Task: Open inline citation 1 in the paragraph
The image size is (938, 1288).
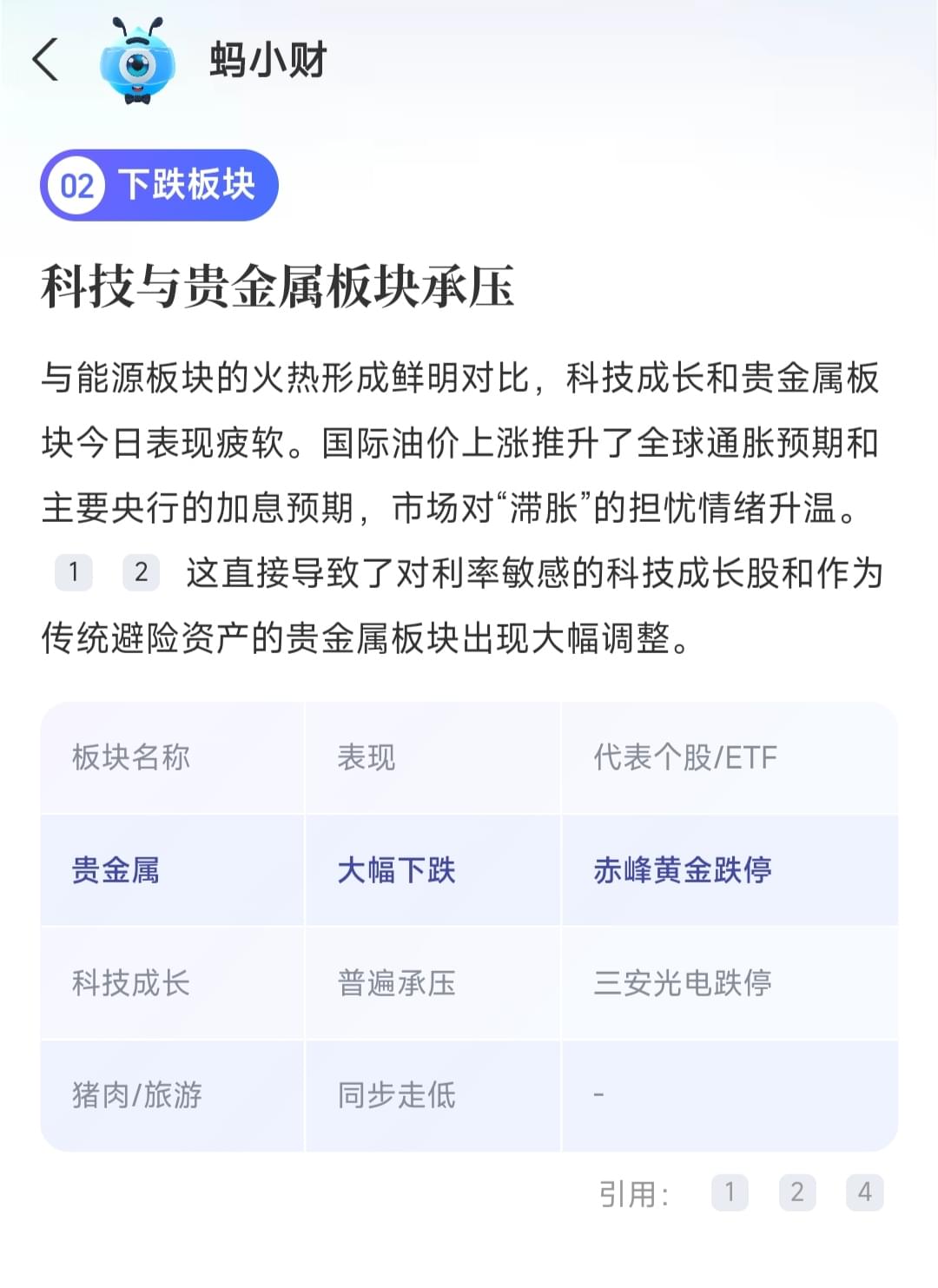Action: tap(74, 572)
